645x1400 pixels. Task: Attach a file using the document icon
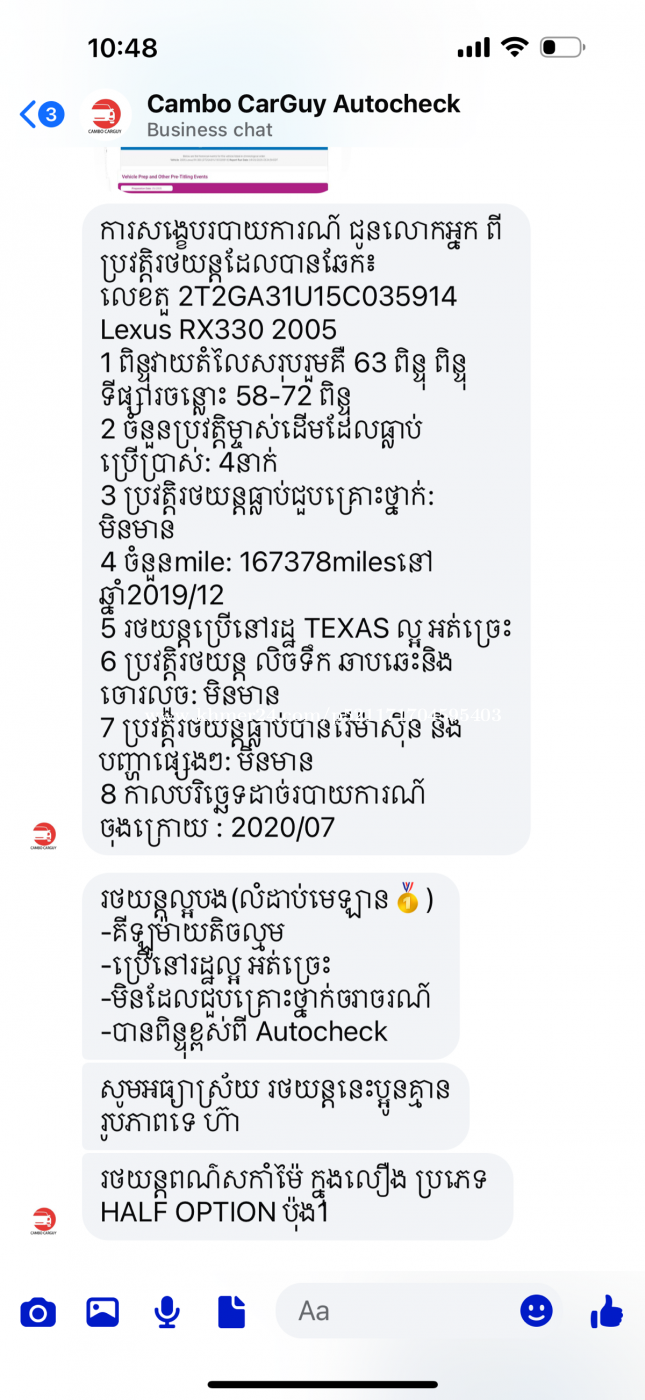coord(231,1311)
